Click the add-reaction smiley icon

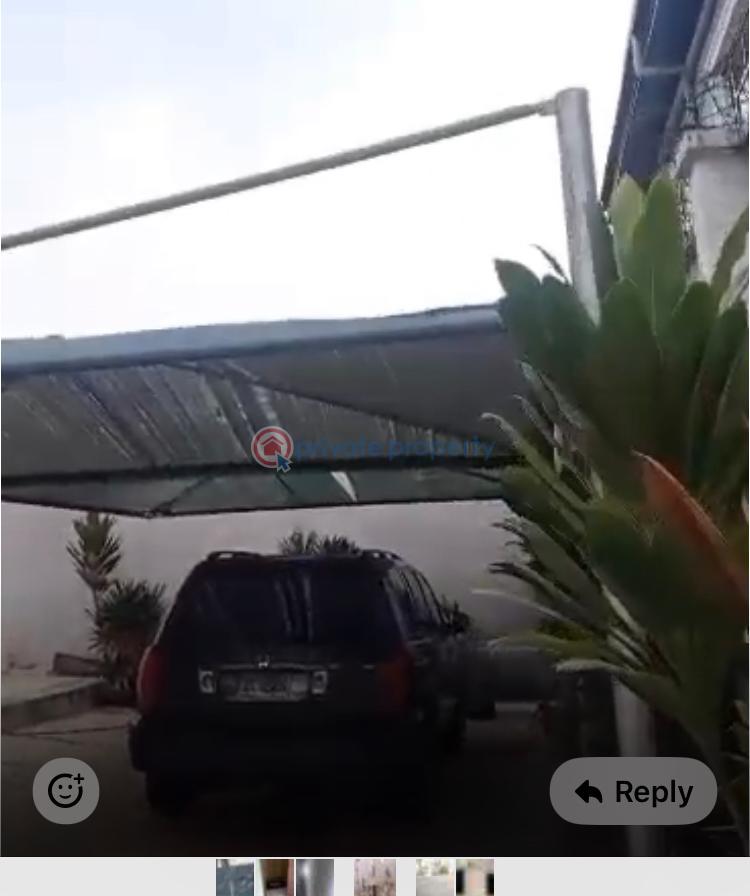(66, 791)
